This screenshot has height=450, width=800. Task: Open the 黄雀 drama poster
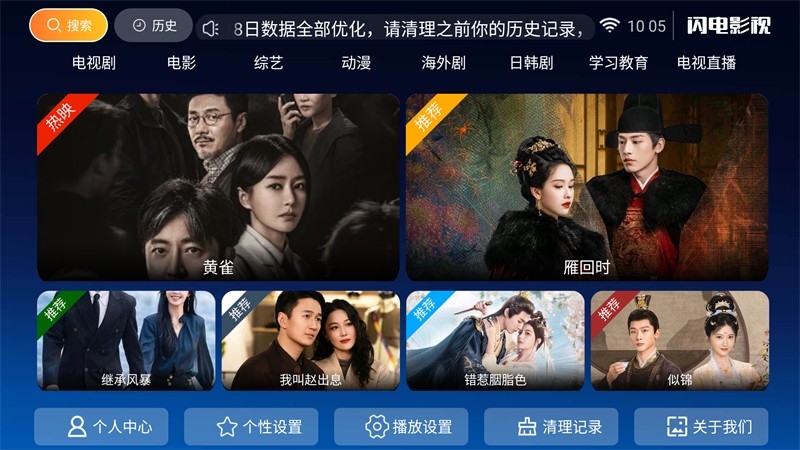coord(218,187)
